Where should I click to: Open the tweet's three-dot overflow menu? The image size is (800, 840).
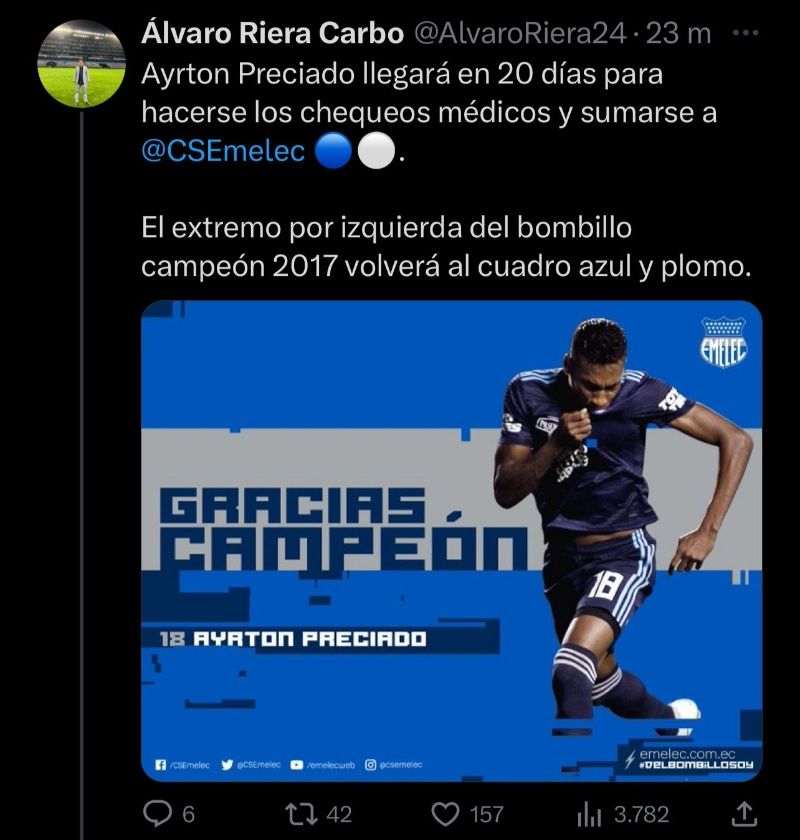[746, 34]
